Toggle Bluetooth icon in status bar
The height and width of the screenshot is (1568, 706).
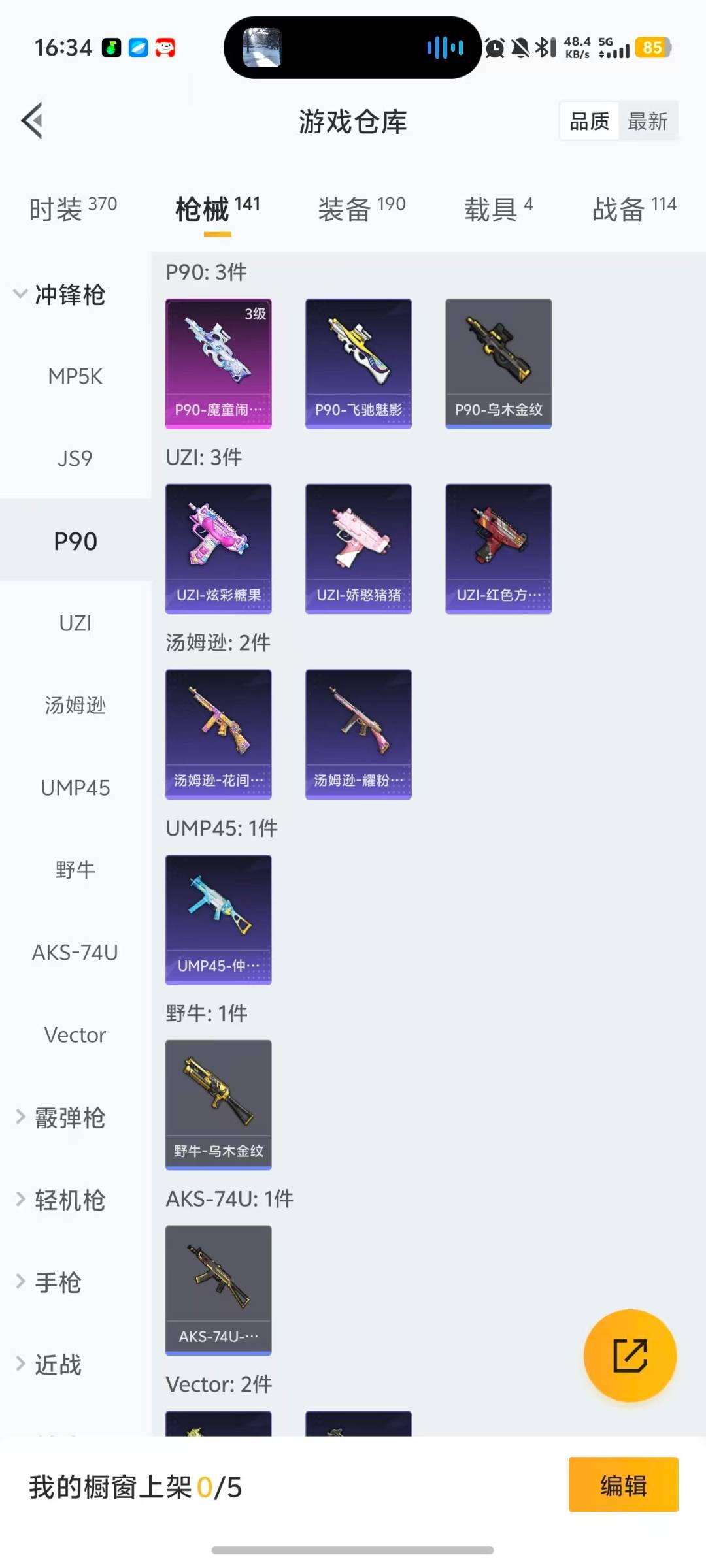click(543, 47)
